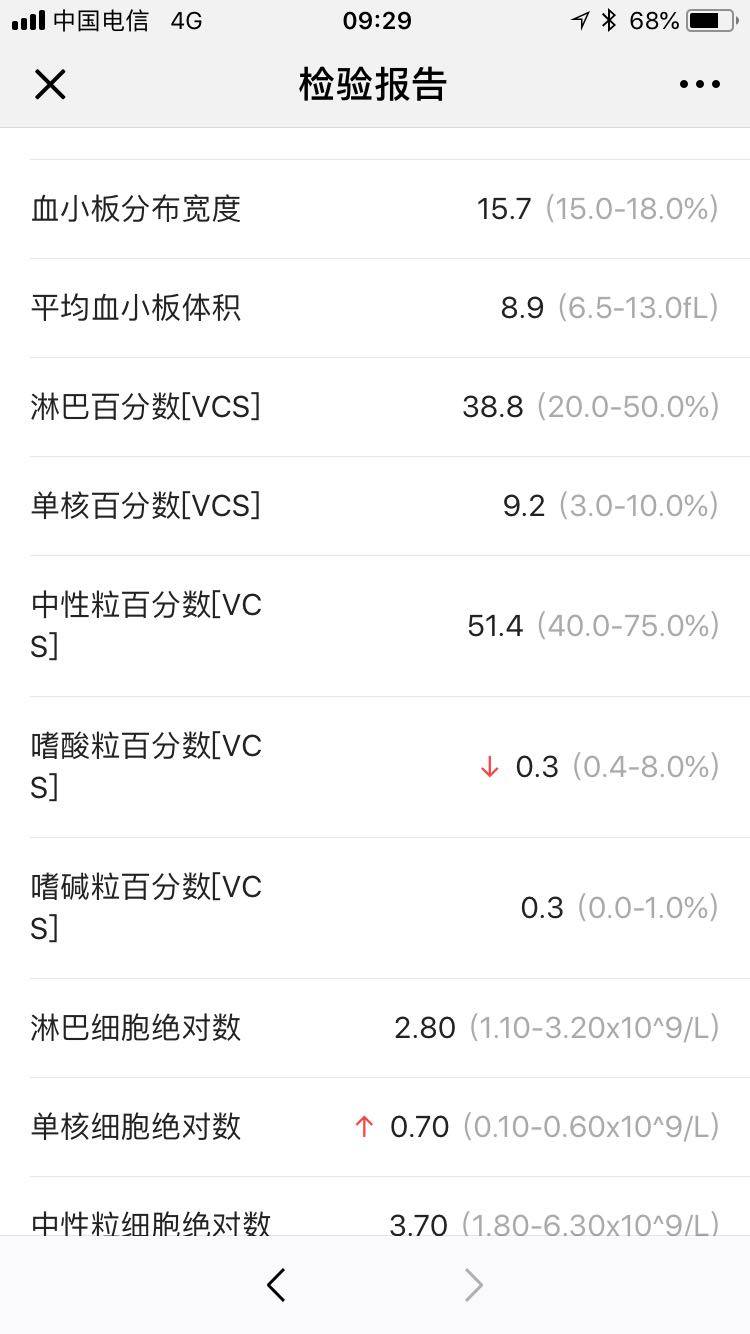Close the 检验报告 page
Viewport: 750px width, 1334px height.
coord(50,85)
